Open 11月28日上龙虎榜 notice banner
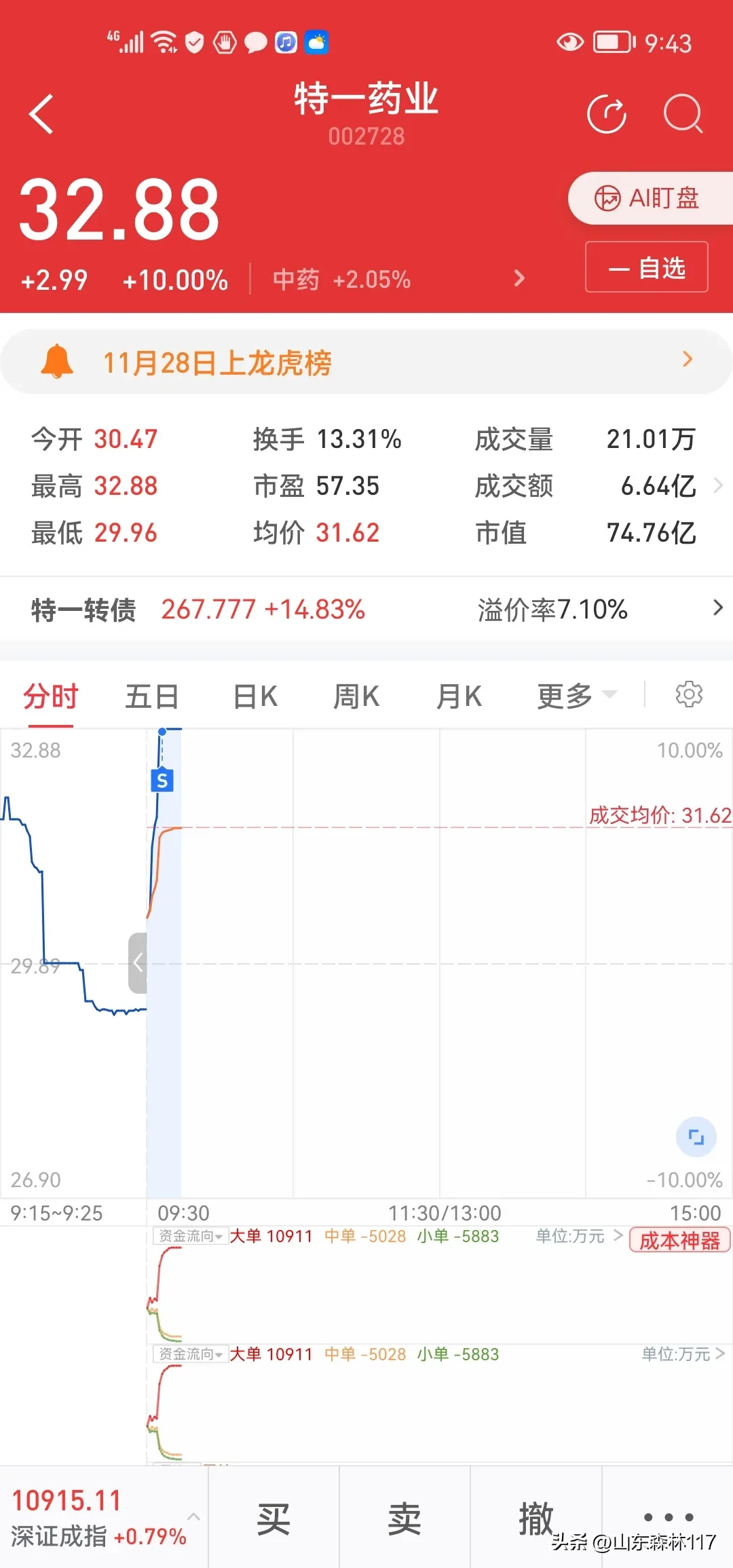 [366, 362]
